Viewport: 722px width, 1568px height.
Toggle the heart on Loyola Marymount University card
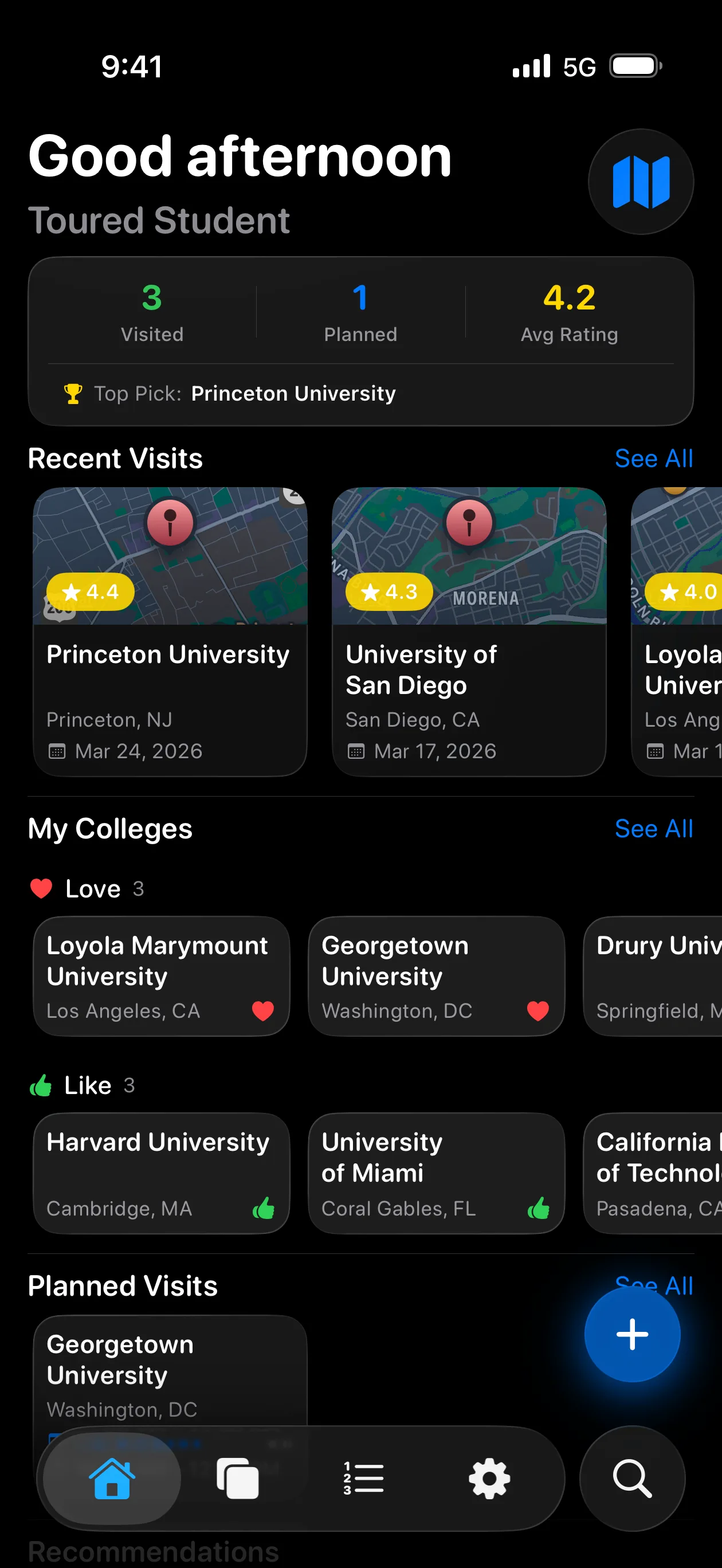(262, 1011)
